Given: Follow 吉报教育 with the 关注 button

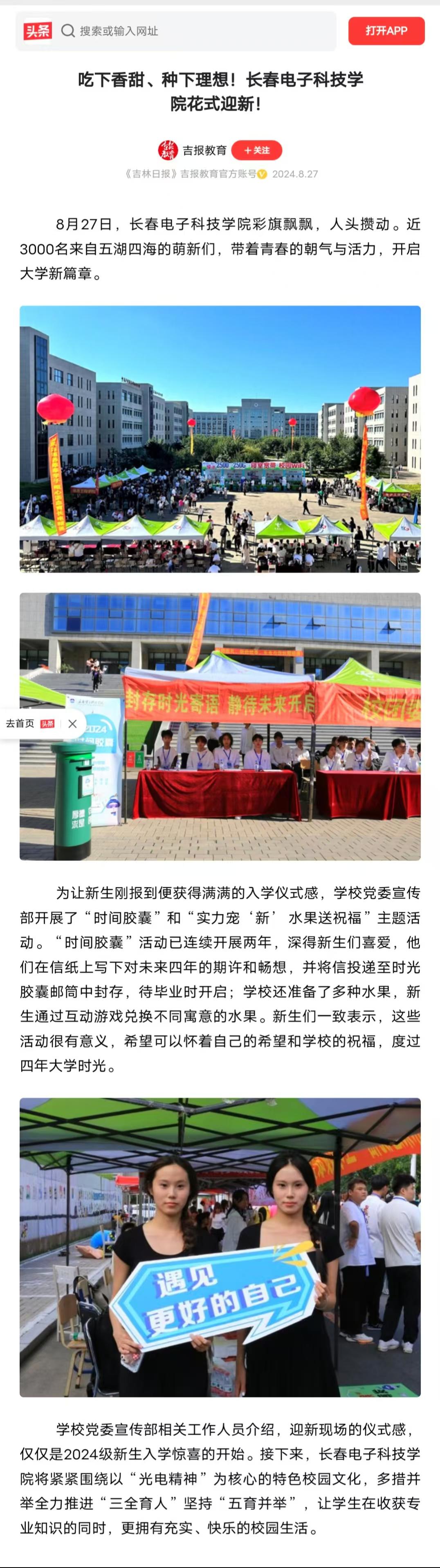Looking at the screenshot, I should click(x=256, y=150).
